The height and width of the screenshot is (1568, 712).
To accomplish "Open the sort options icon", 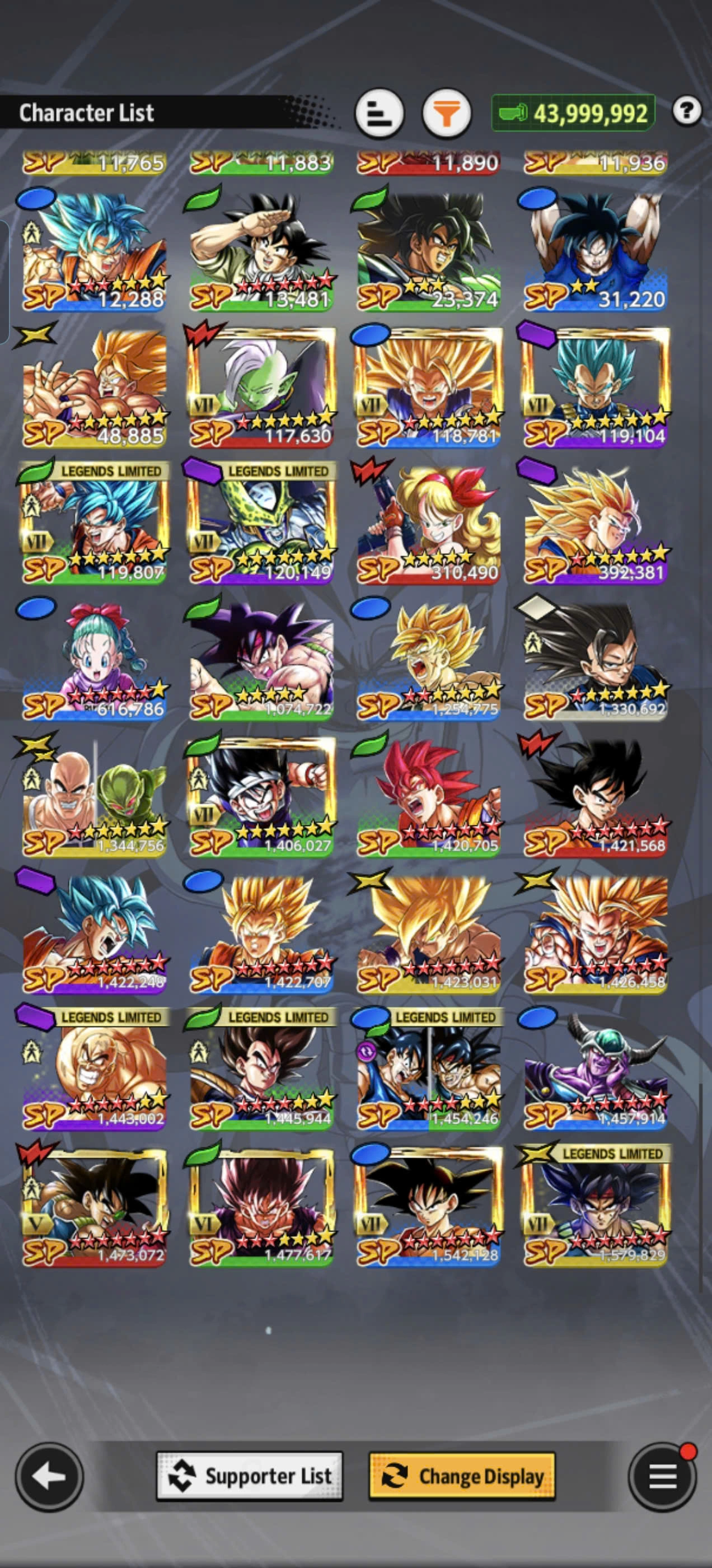I will coord(379,113).
